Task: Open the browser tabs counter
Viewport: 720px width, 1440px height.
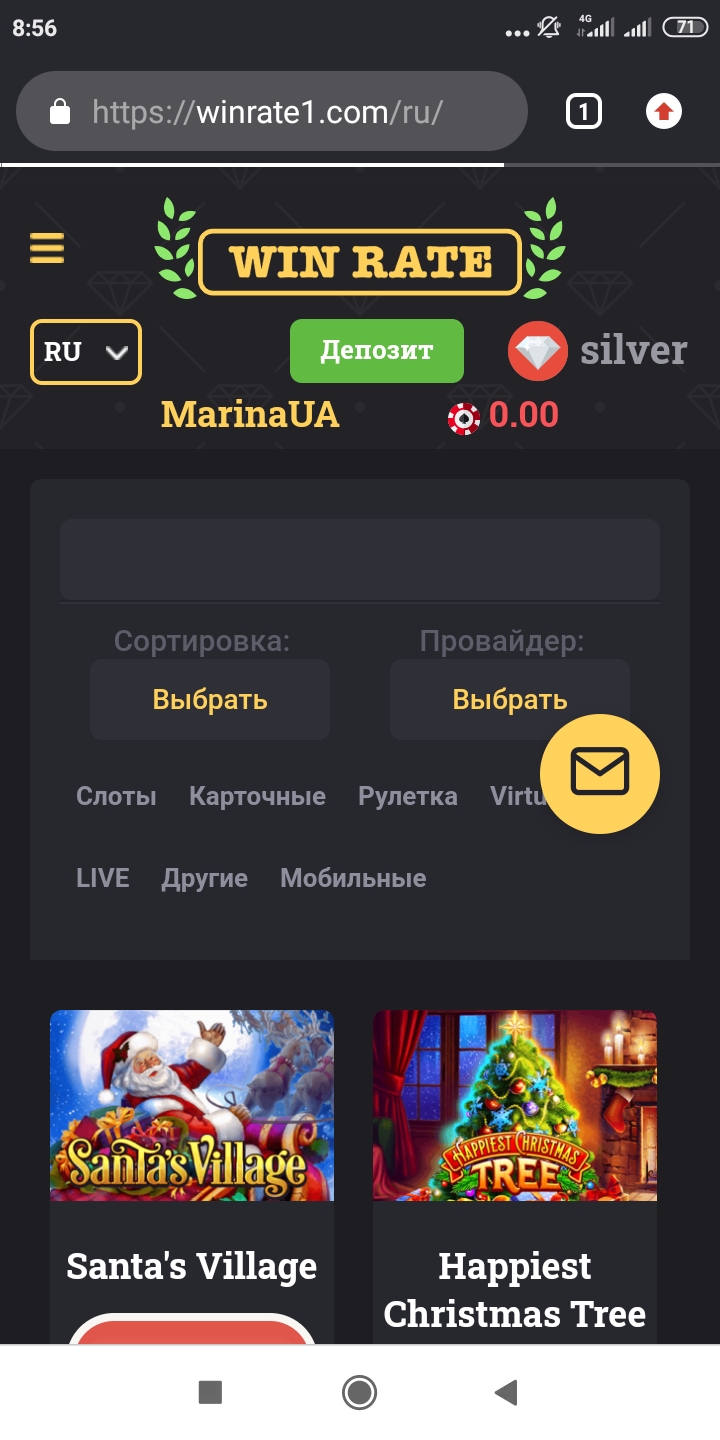Action: click(x=583, y=111)
